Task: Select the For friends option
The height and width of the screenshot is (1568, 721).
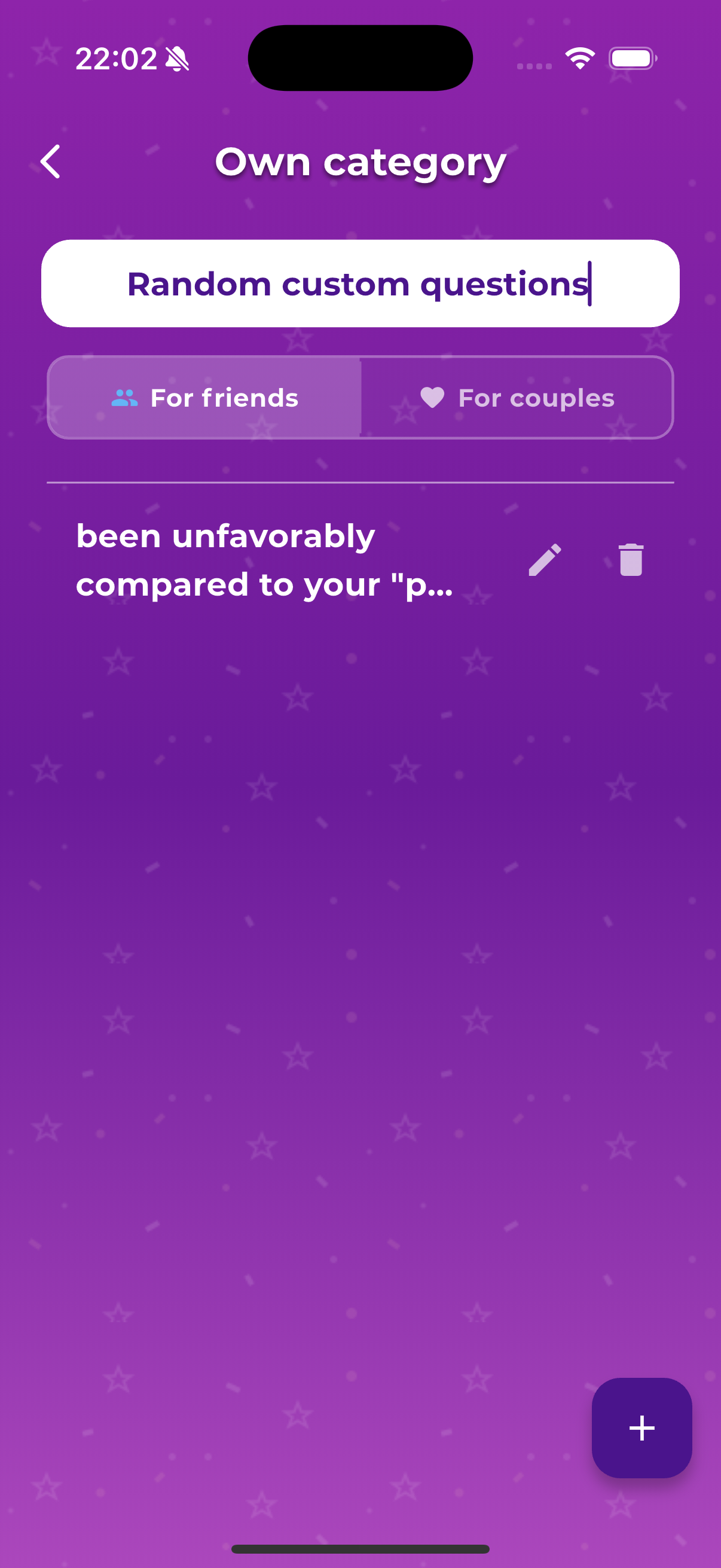Action: pos(205,398)
